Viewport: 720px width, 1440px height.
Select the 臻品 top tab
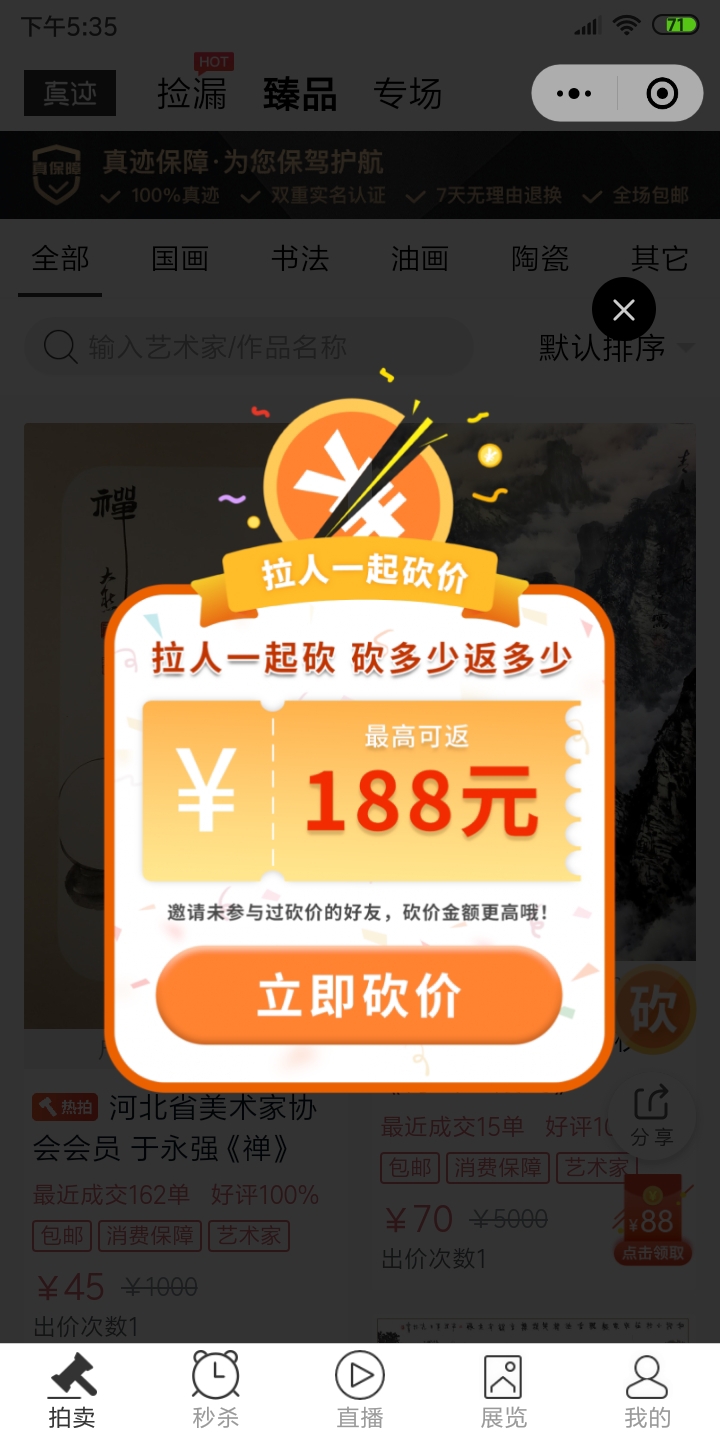[x=300, y=94]
